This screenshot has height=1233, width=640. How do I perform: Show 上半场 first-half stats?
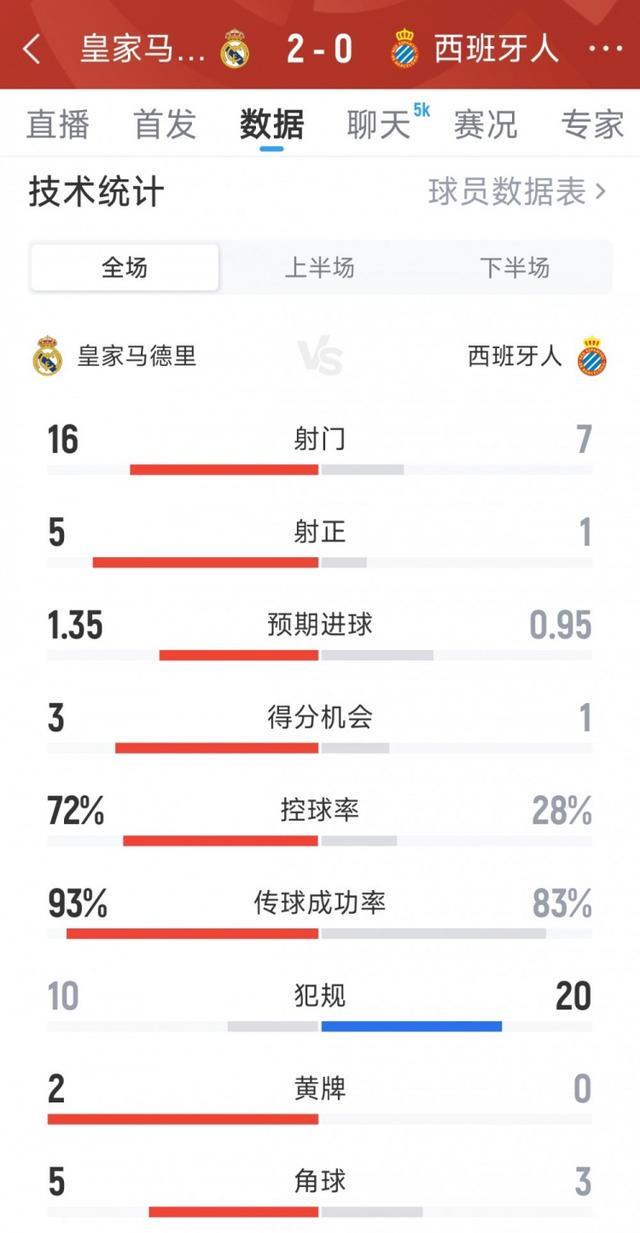pos(320,268)
